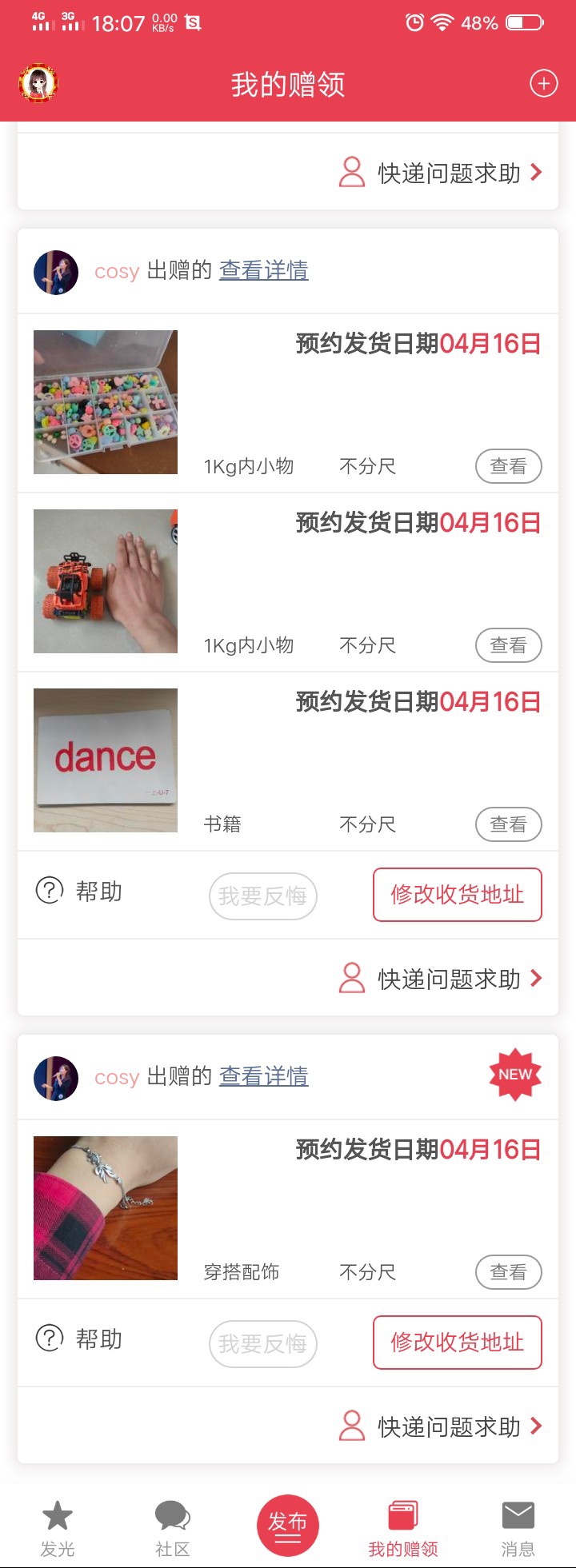Open the bead box item photo
The height and width of the screenshot is (1568, 576).
point(106,402)
